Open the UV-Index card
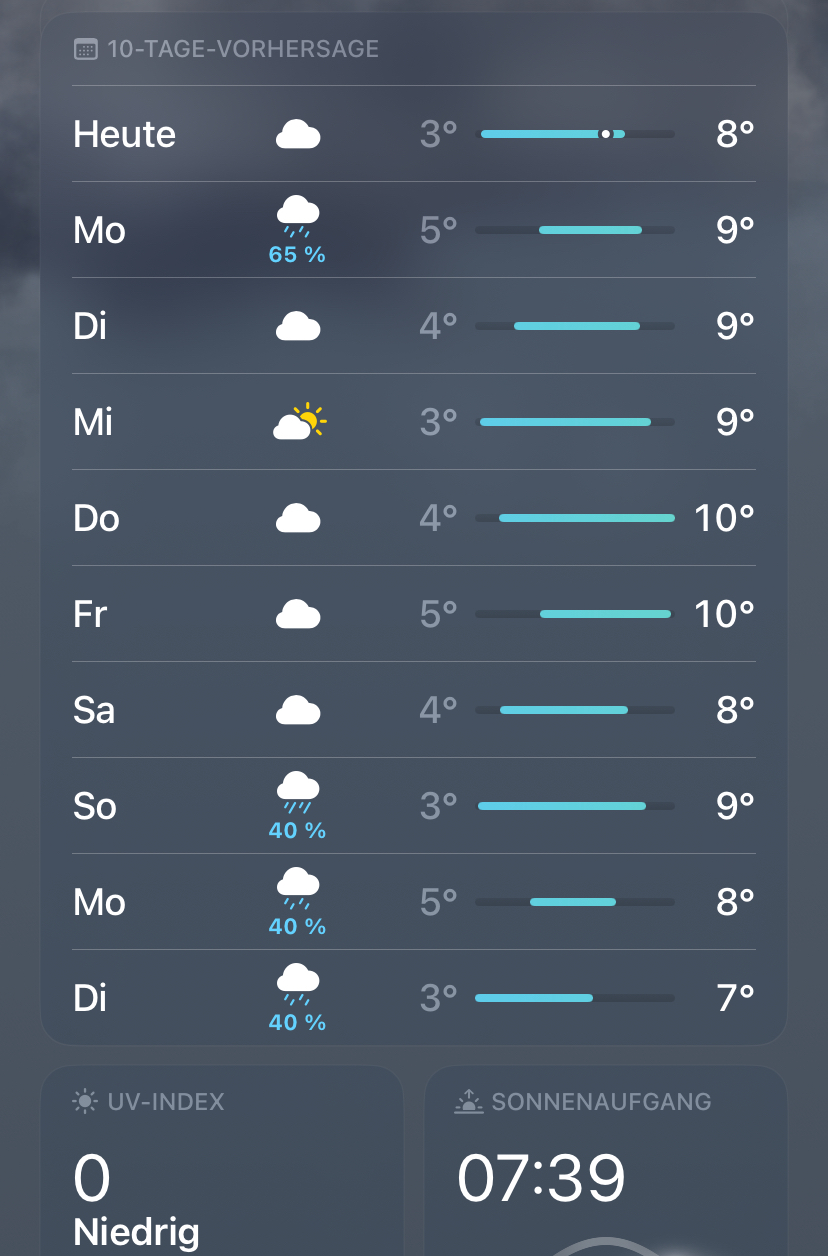Screen dimensions: 828x1256 pos(222,1161)
